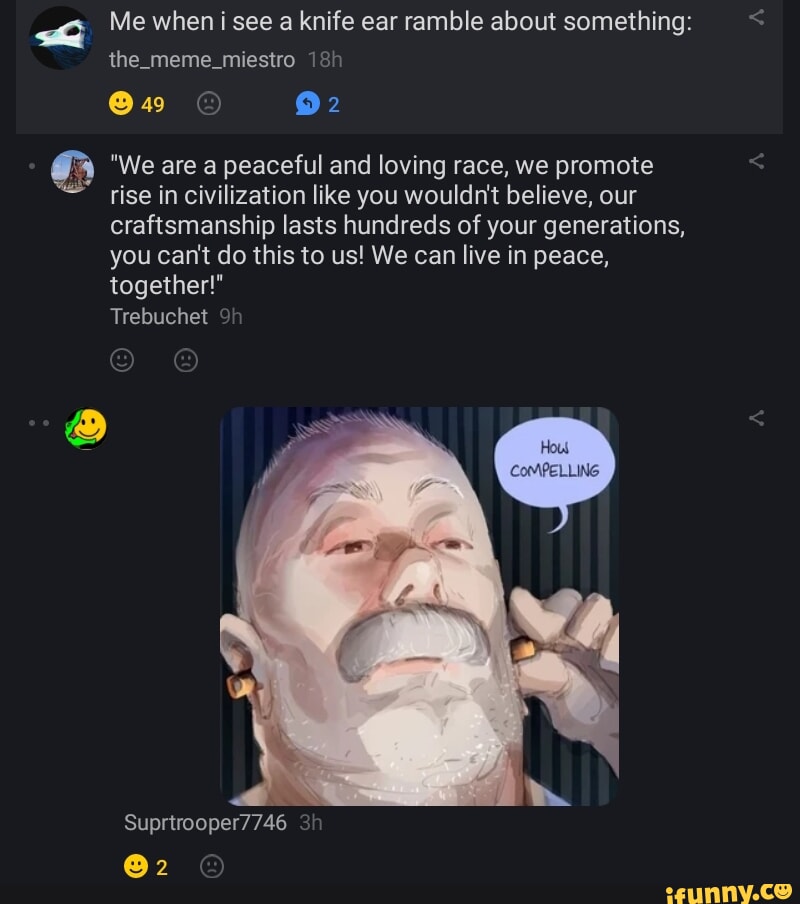The width and height of the screenshot is (800, 904).
Task: Smile Suprtrooper7746's comment
Action: point(135,867)
